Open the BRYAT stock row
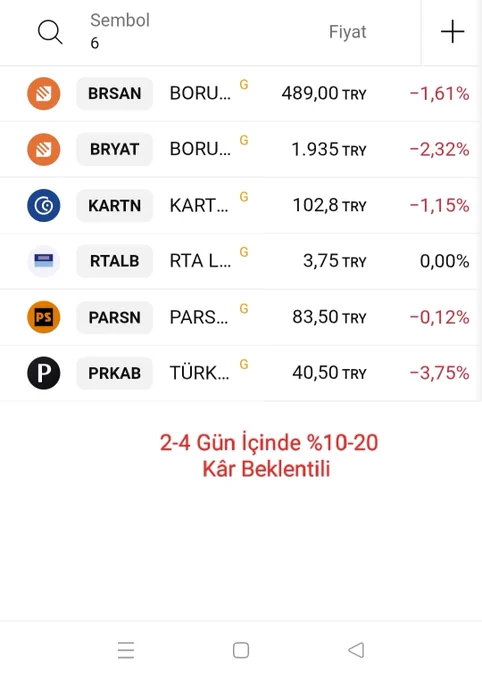The width and height of the screenshot is (482, 680). click(241, 150)
